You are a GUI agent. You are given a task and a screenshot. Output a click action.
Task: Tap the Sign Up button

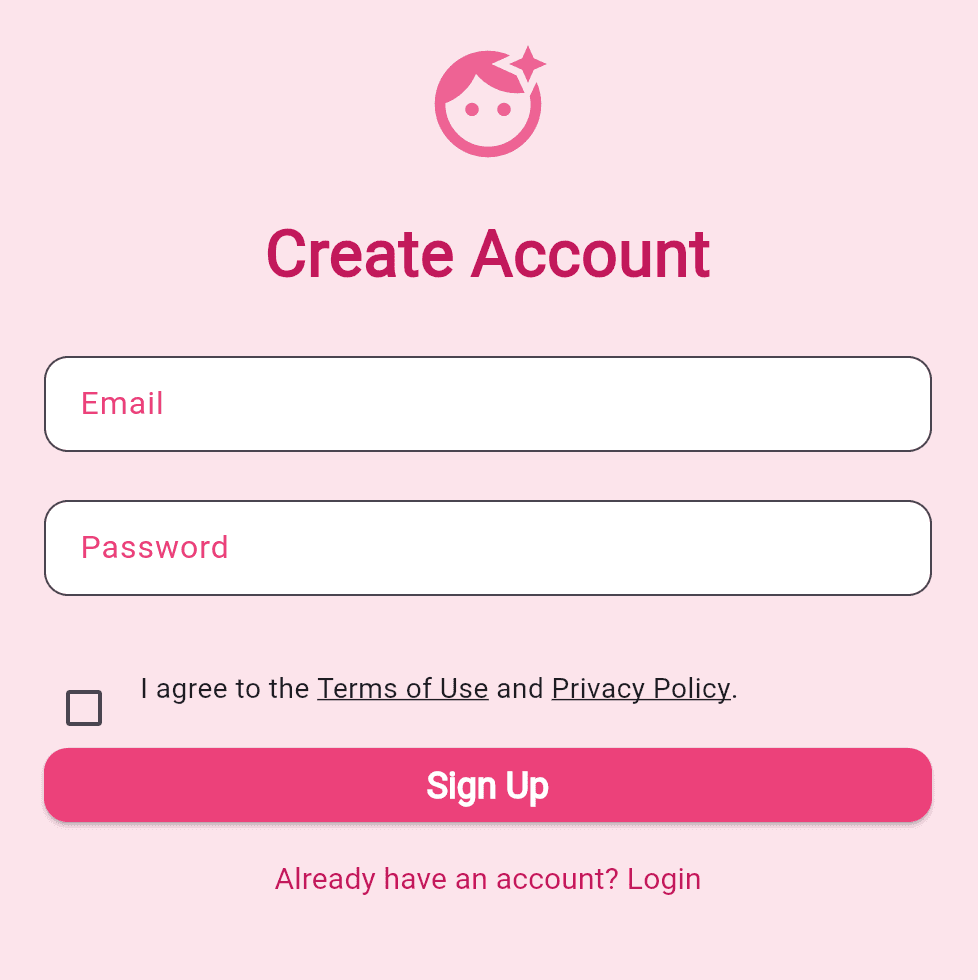pos(488,786)
